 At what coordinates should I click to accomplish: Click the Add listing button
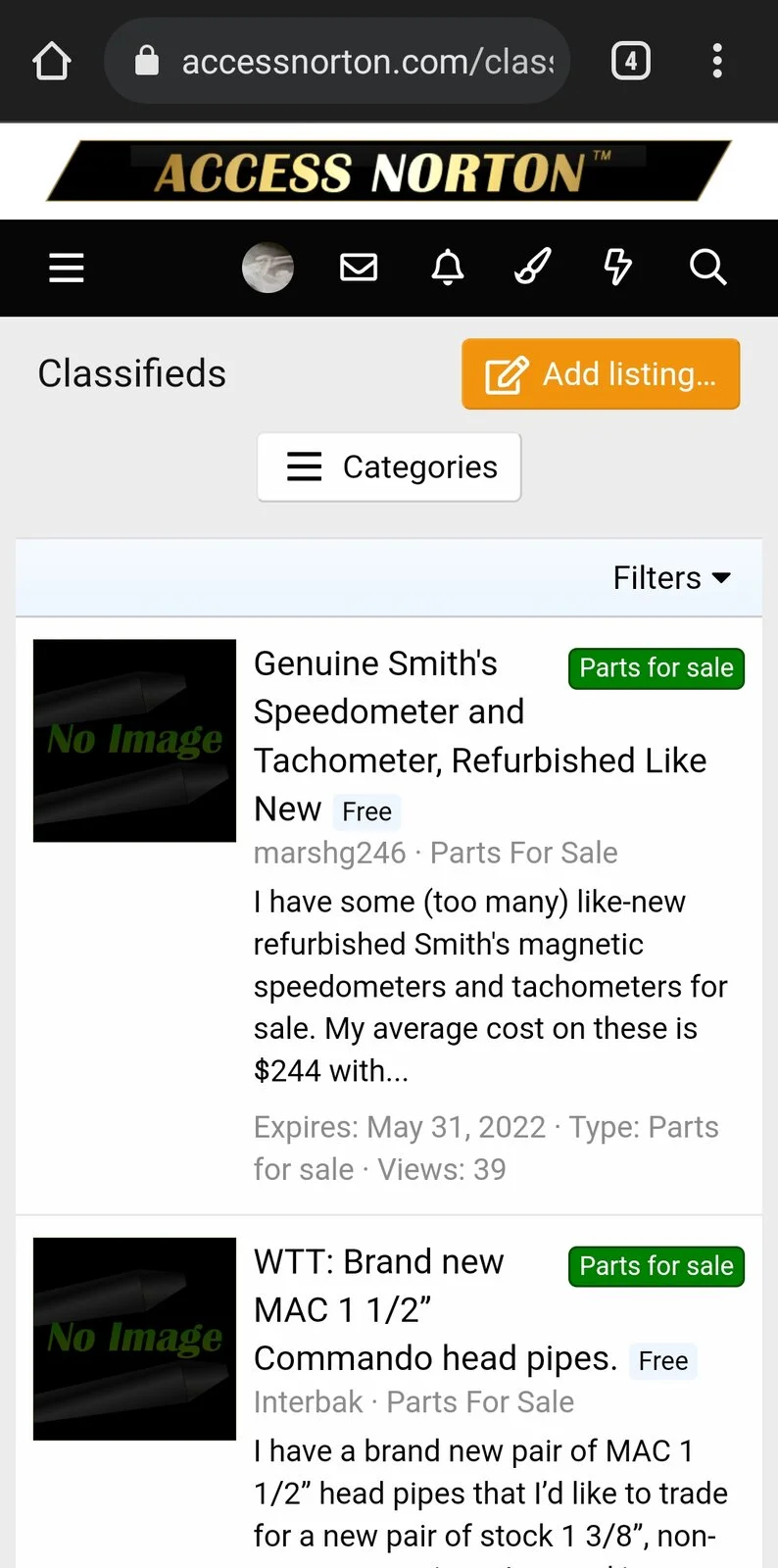(x=601, y=373)
